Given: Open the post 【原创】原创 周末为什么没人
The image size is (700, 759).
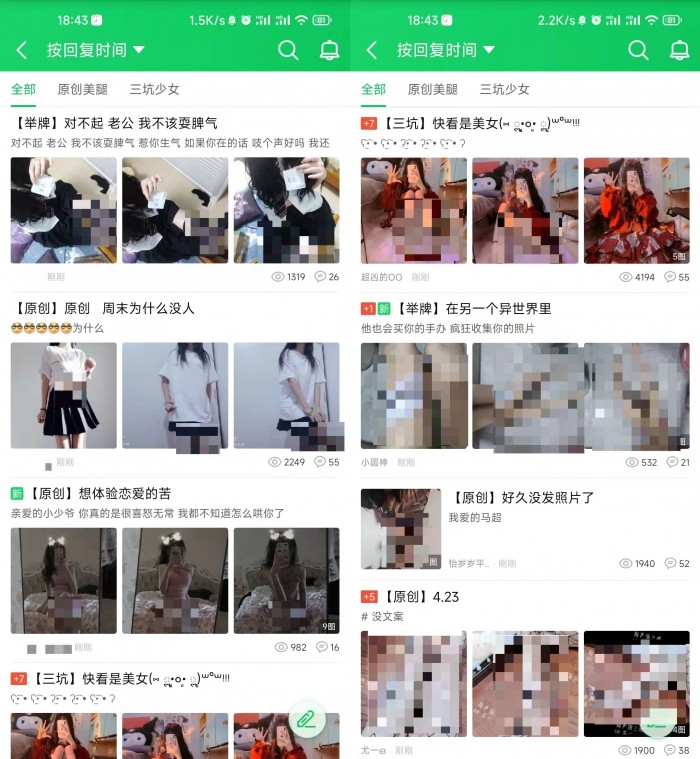Looking at the screenshot, I should point(105,308).
